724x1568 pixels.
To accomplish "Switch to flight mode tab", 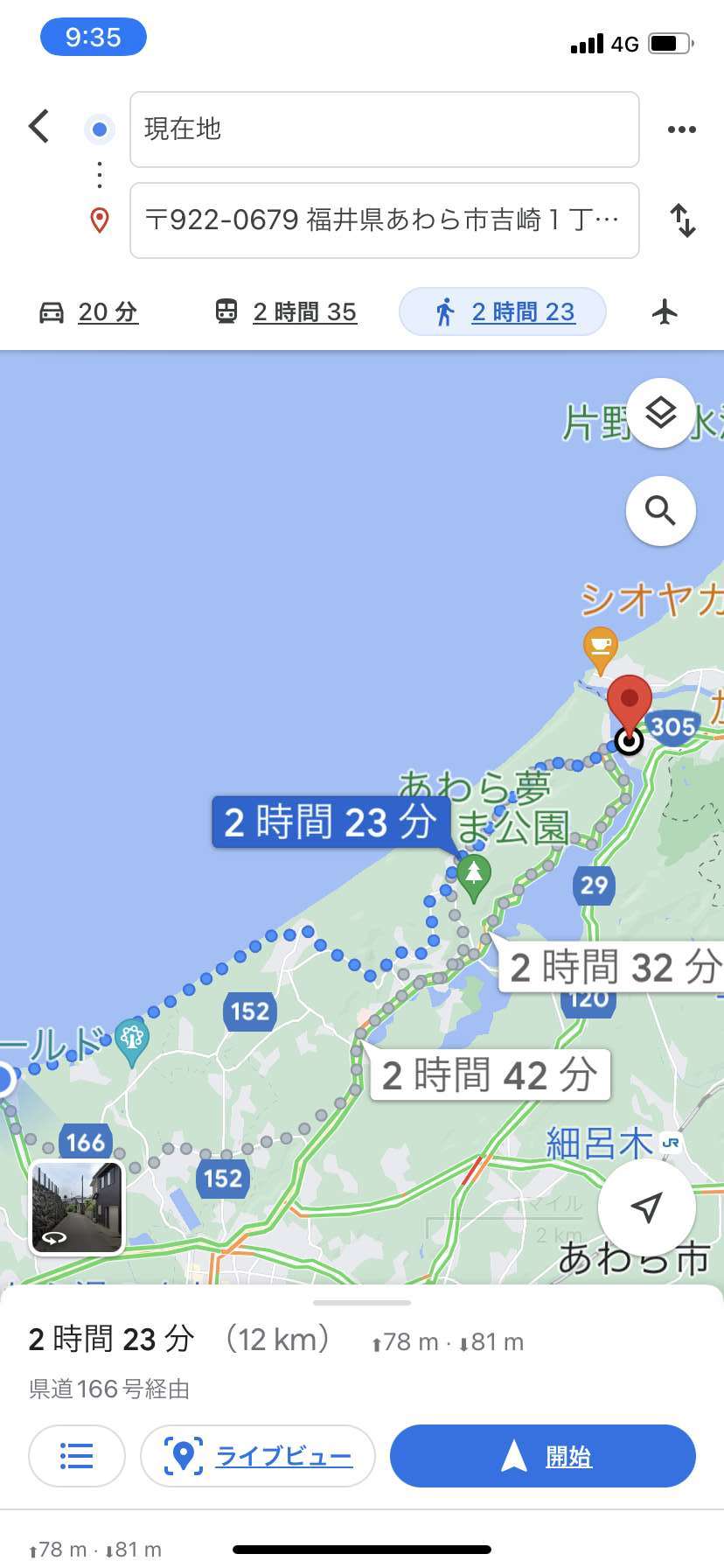I will click(665, 311).
